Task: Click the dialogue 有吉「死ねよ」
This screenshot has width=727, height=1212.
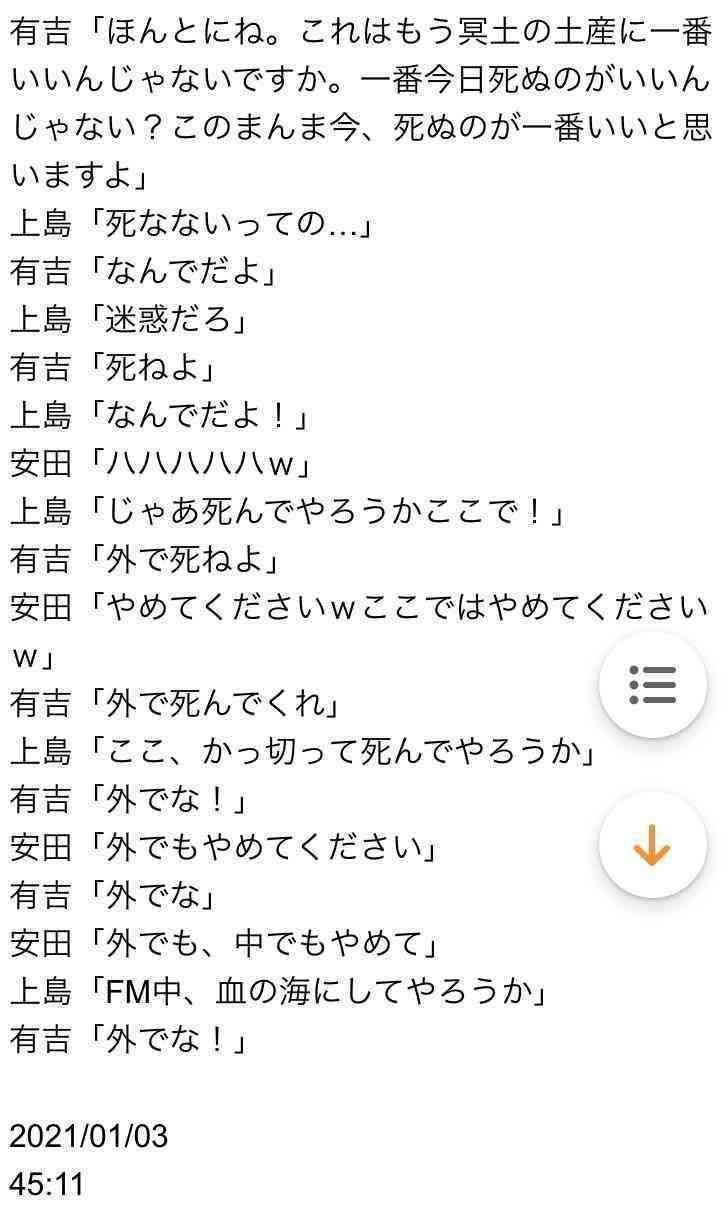Action: point(110,367)
